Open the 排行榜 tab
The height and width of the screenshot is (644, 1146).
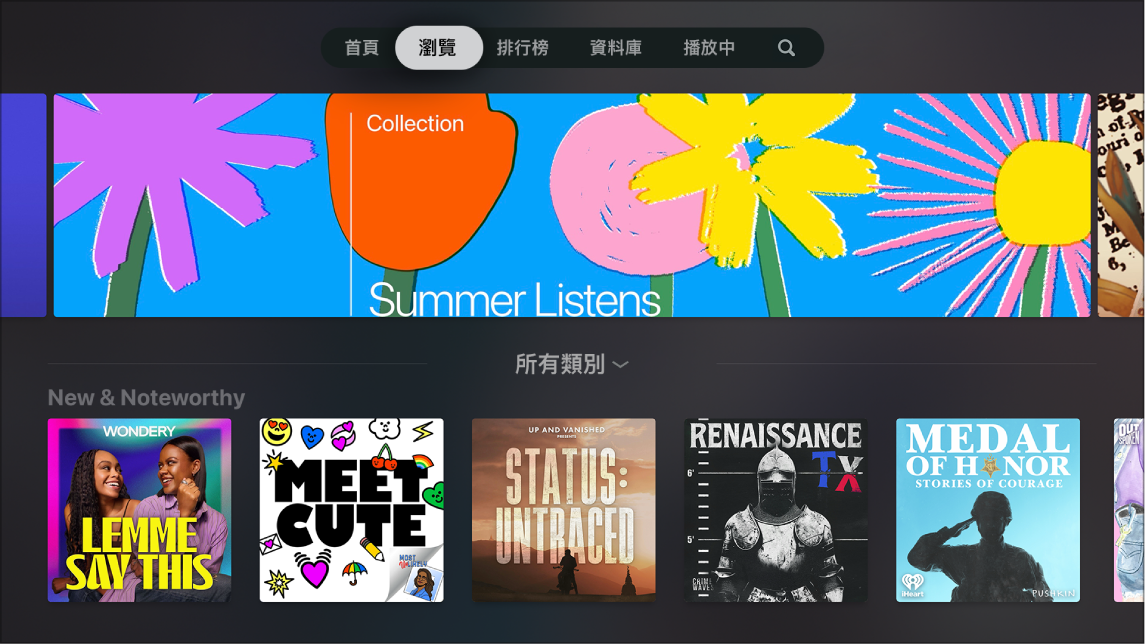point(522,48)
